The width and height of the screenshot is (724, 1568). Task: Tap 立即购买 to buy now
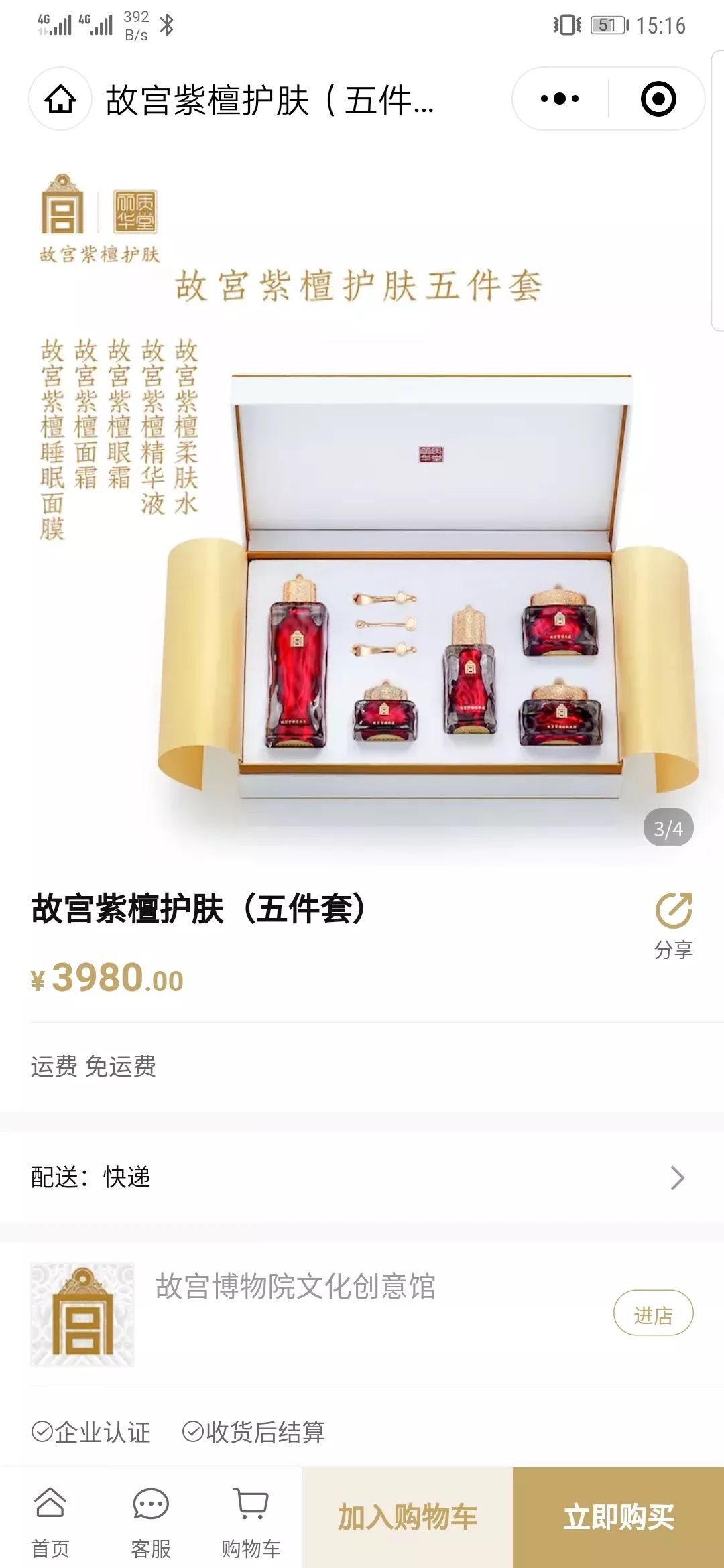[618, 1518]
